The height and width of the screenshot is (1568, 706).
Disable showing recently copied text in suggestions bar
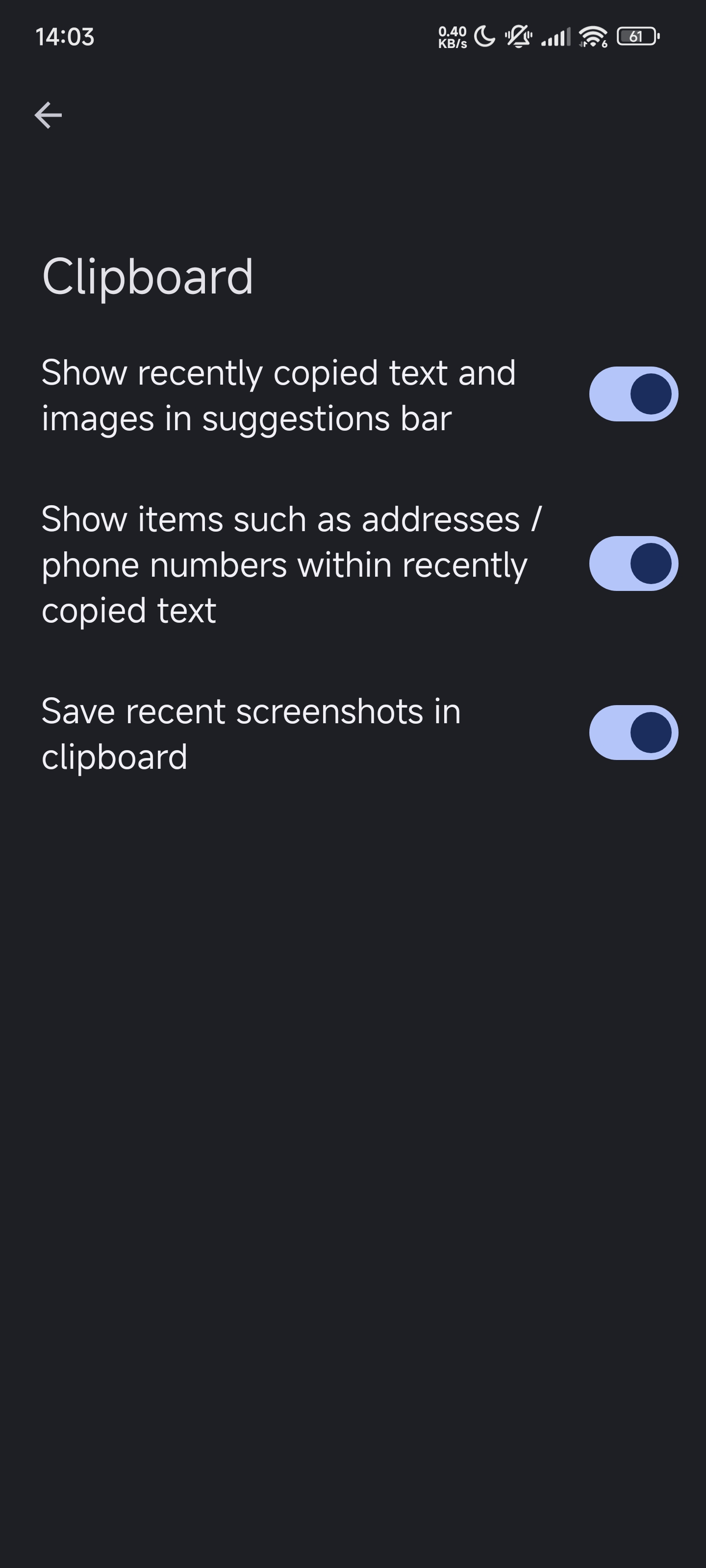point(633,394)
